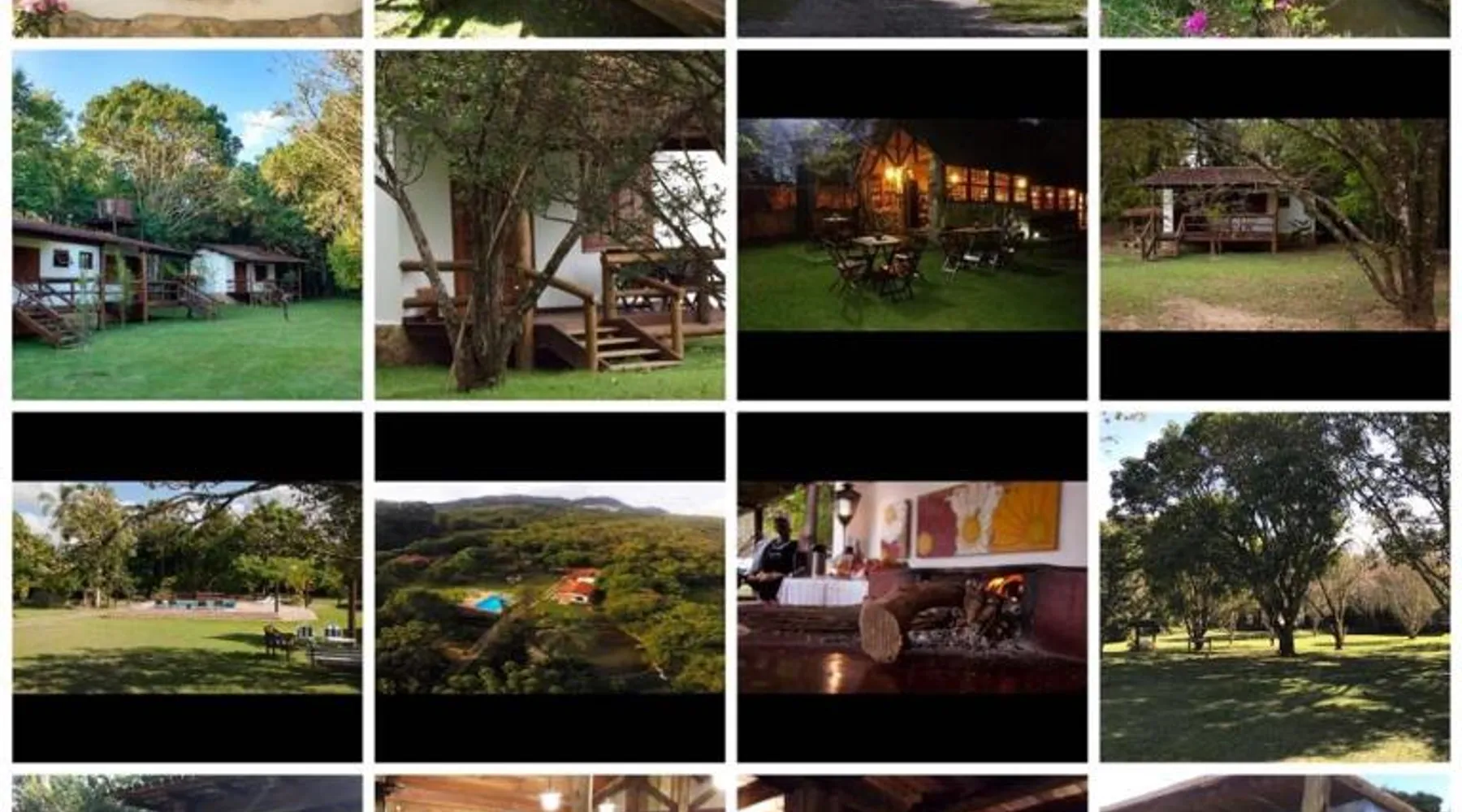This screenshot has width=1462, height=812.
Task: Open photo of lawn with pool and benches
Action: 187,587
